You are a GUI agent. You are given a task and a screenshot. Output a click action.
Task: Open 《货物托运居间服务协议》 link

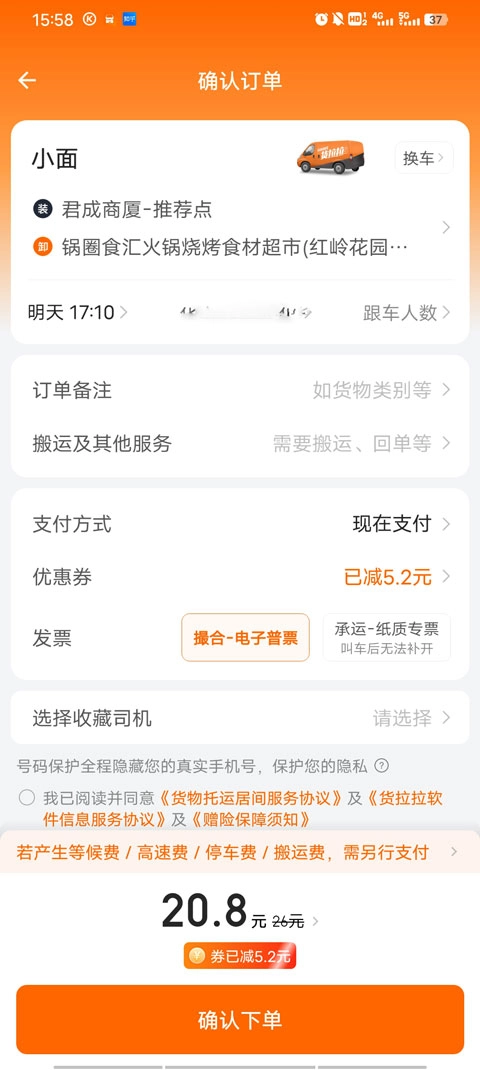coord(251,798)
